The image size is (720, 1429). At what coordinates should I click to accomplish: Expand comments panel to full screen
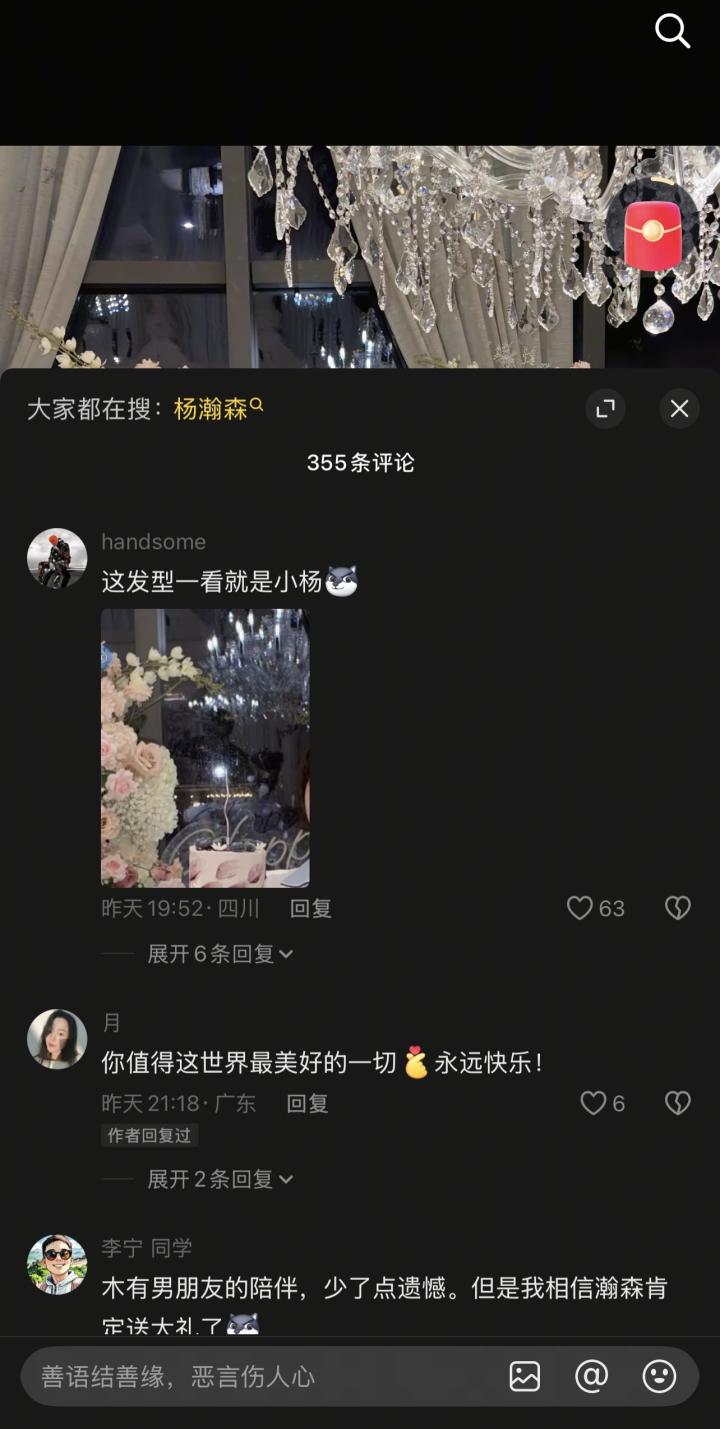605,408
